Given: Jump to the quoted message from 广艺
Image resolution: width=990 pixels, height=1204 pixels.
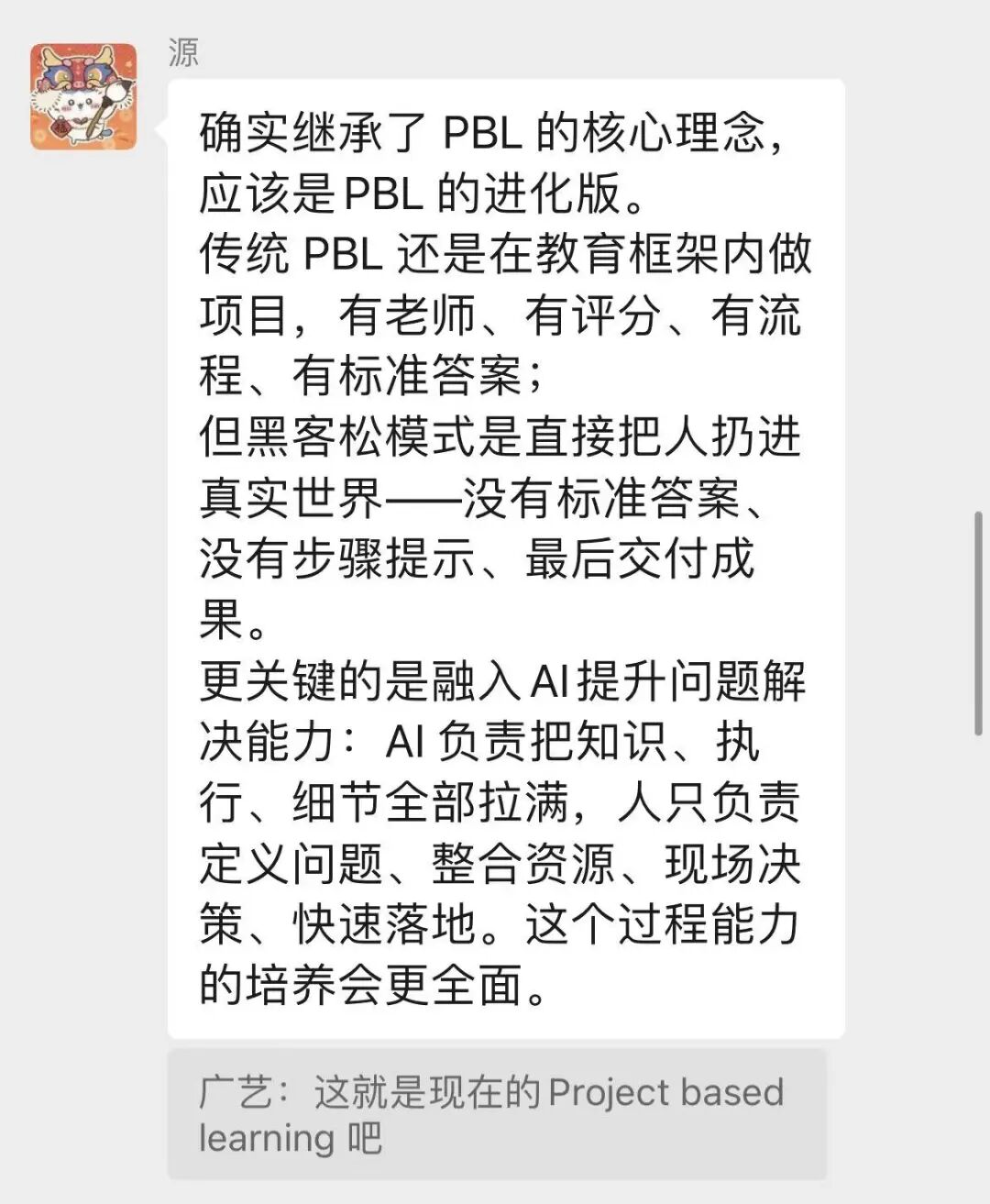Looking at the screenshot, I should (497, 1114).
